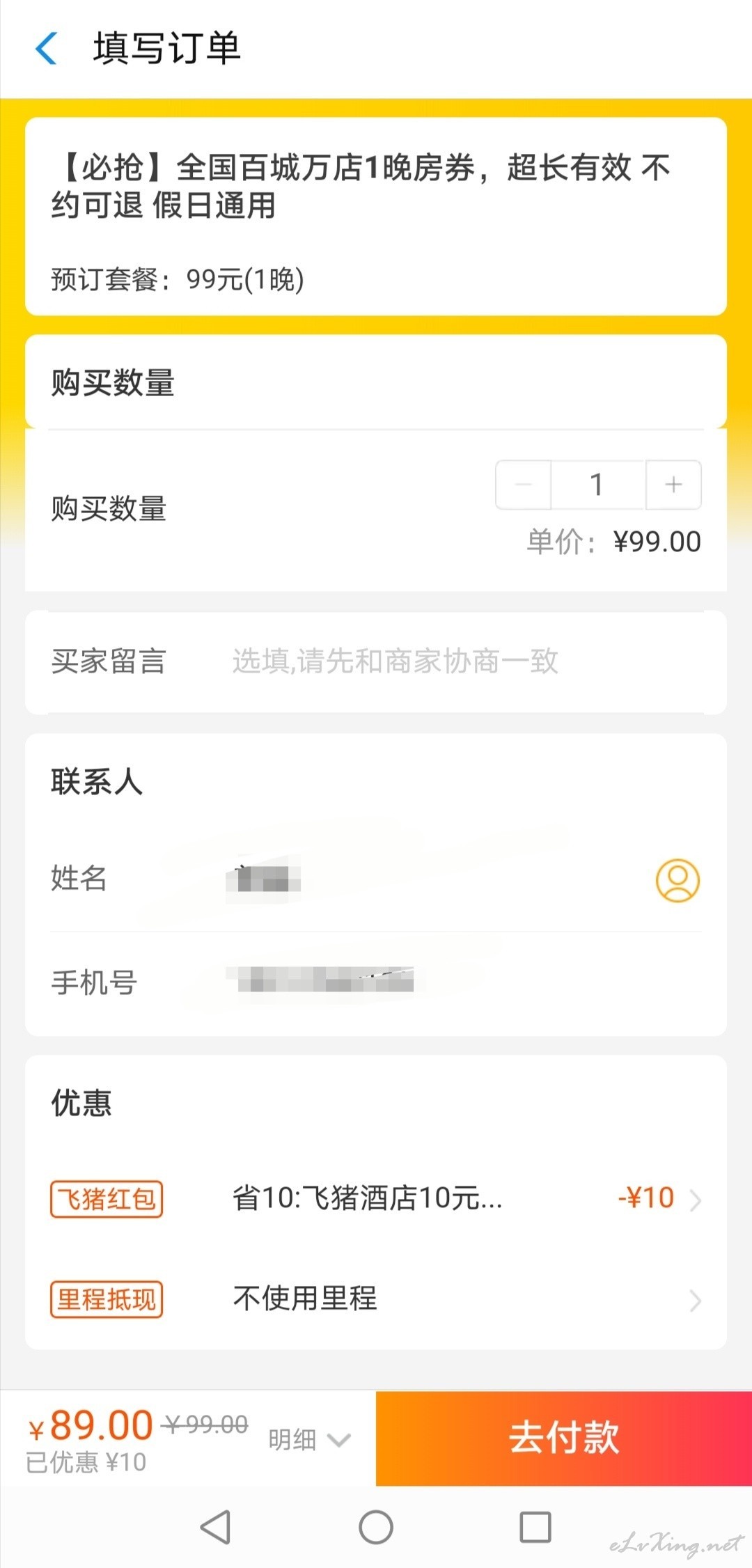Increase purchase quantity with the plus button
Image resolution: width=752 pixels, height=1568 pixels.
[673, 485]
